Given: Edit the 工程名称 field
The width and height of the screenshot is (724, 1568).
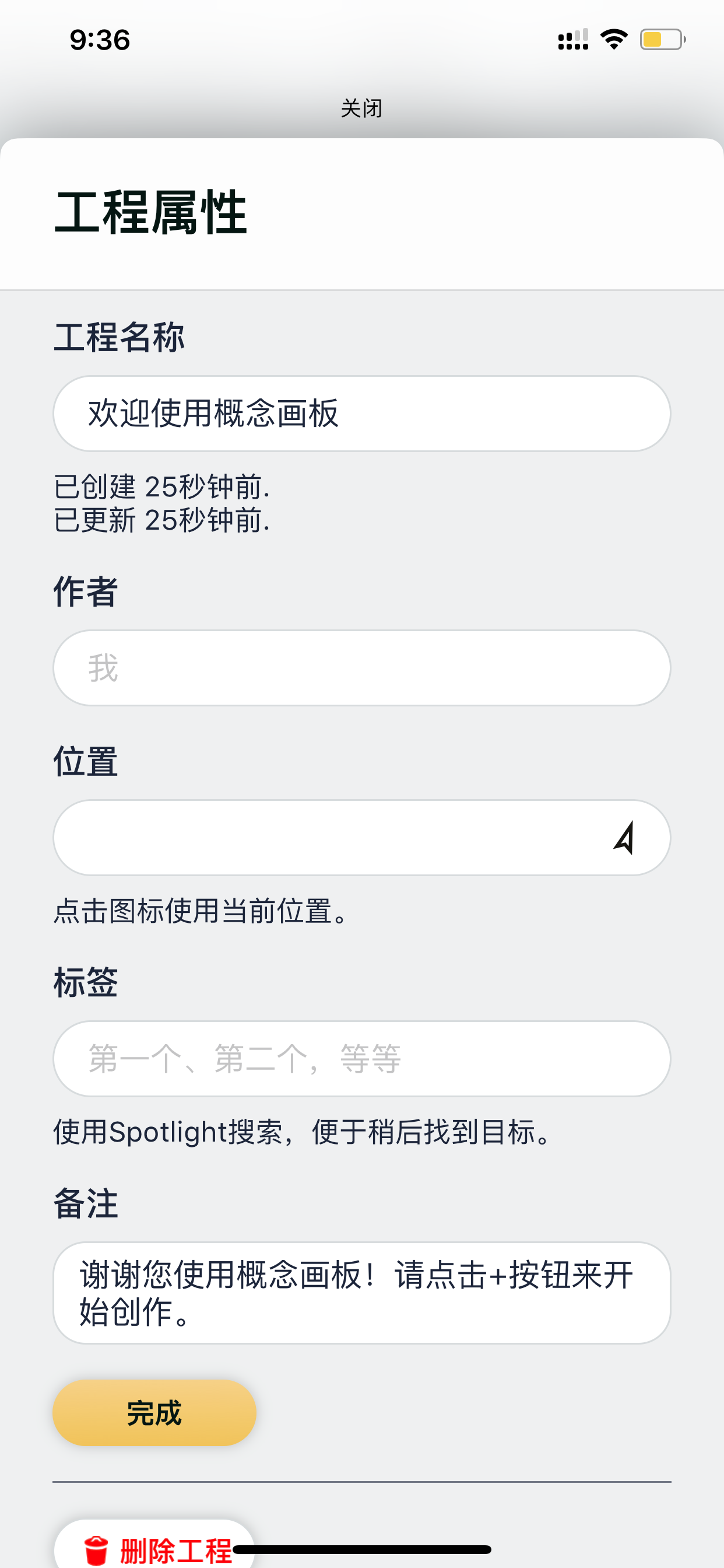Looking at the screenshot, I should tap(362, 414).
